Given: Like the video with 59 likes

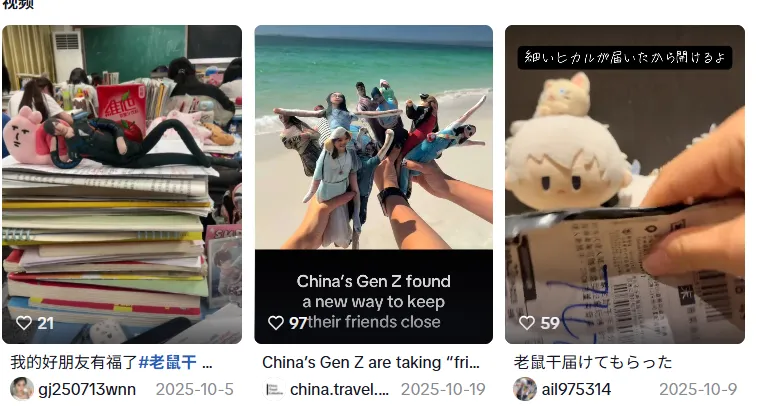Looking at the screenshot, I should point(527,323).
